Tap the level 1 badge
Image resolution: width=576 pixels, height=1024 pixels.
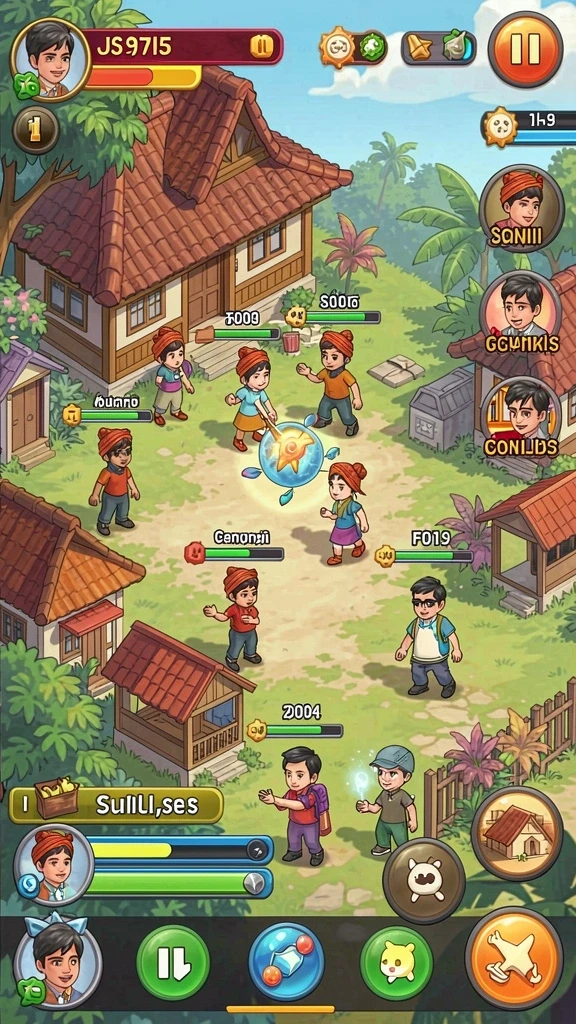(x=35, y=130)
